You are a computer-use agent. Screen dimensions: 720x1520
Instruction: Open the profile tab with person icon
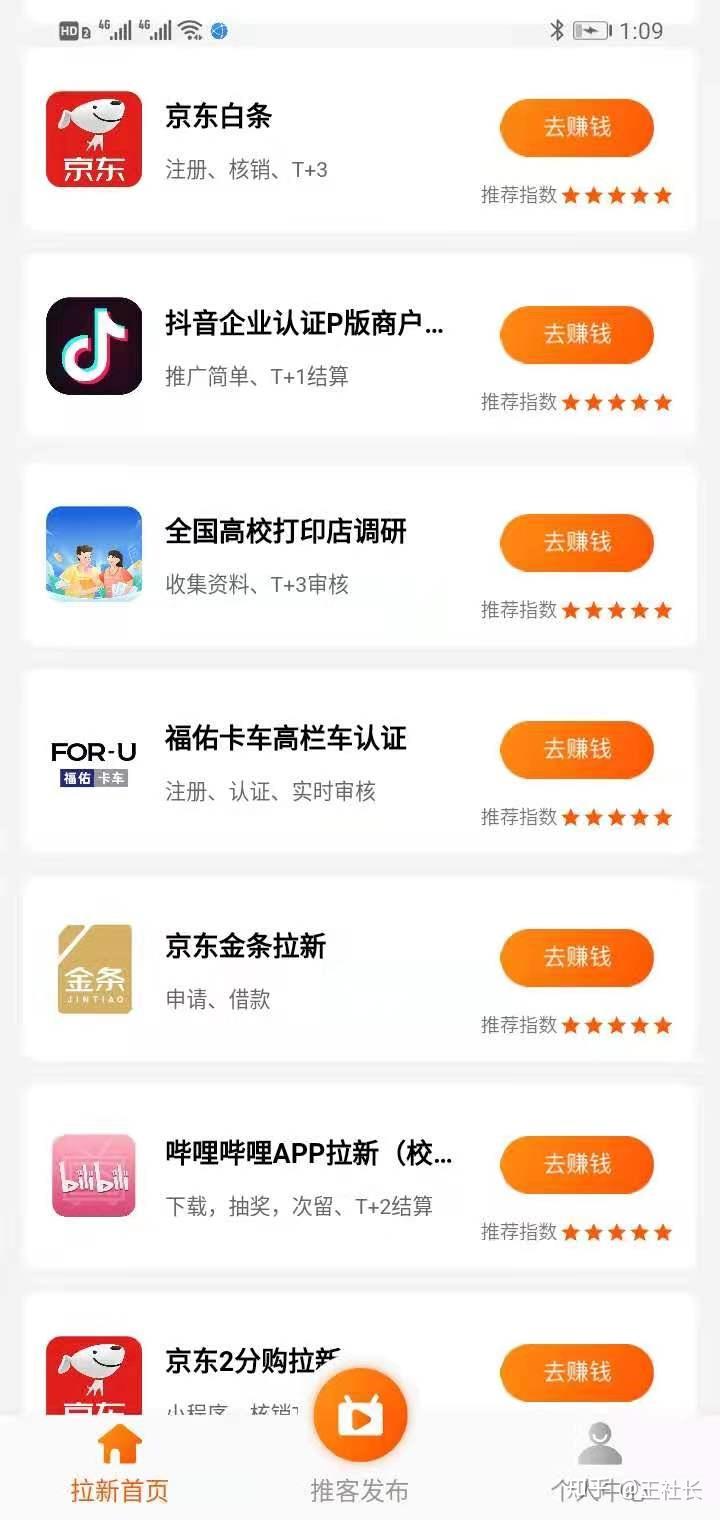[600, 1460]
